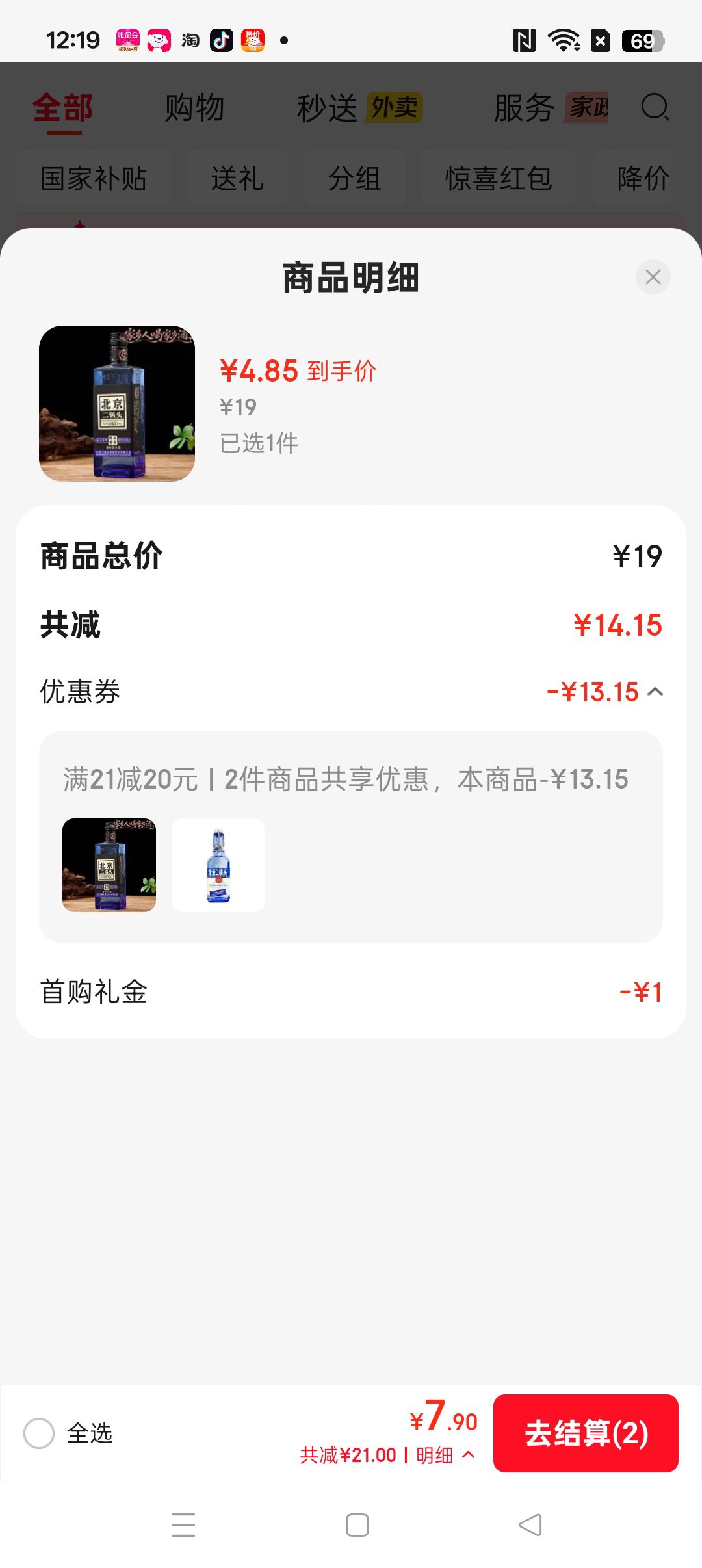Close the 商品明细 sheet

click(x=653, y=277)
